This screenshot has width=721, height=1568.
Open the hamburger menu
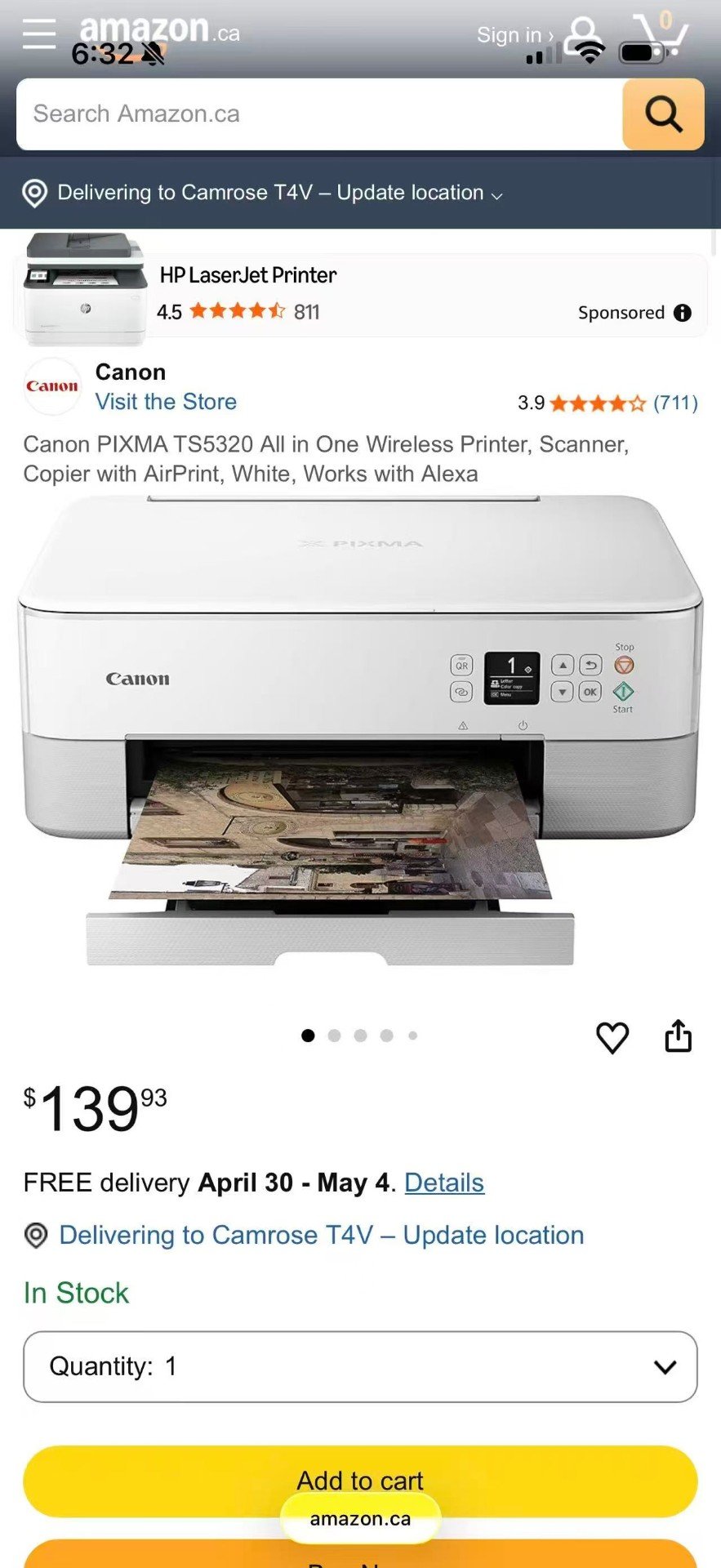pos(38,33)
